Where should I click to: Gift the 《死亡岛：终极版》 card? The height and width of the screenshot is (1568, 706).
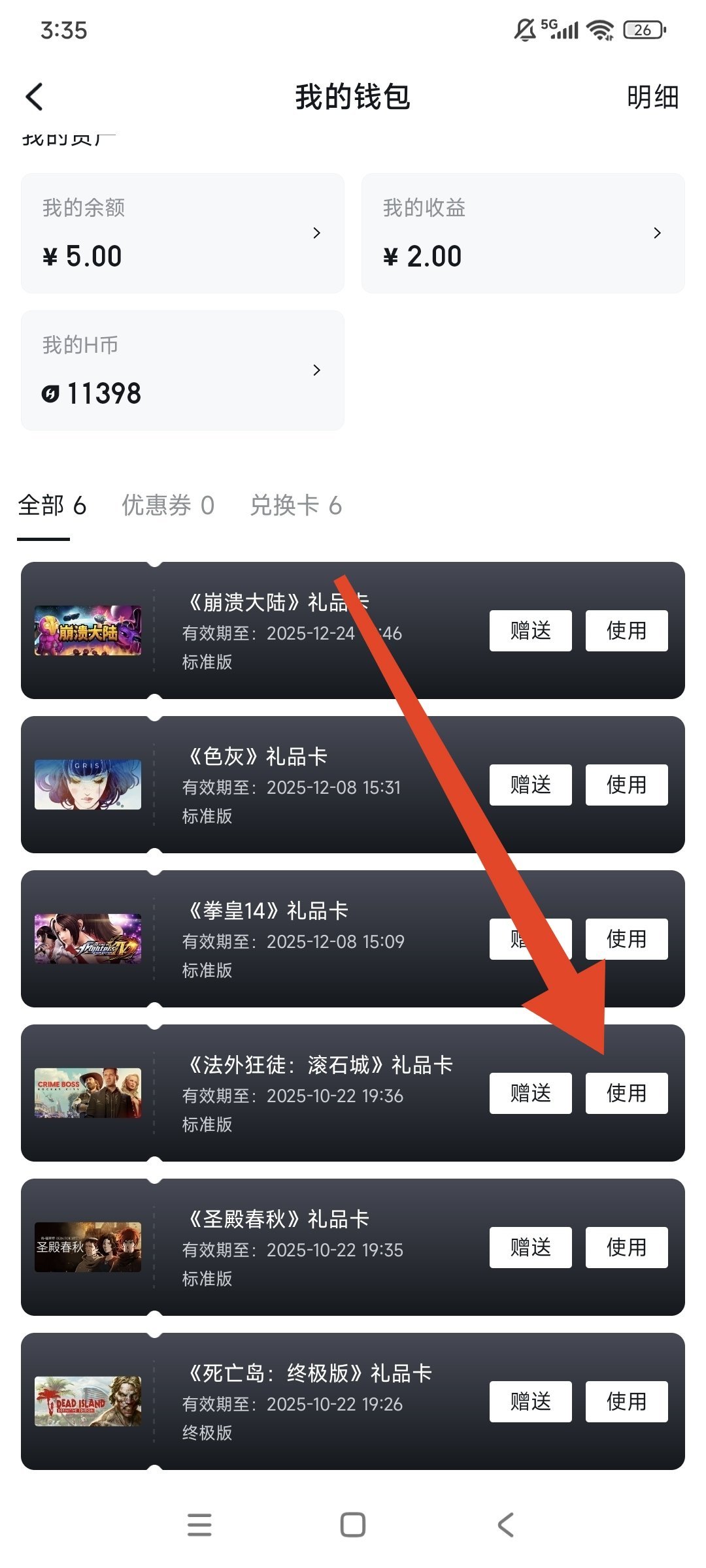pyautogui.click(x=530, y=1401)
